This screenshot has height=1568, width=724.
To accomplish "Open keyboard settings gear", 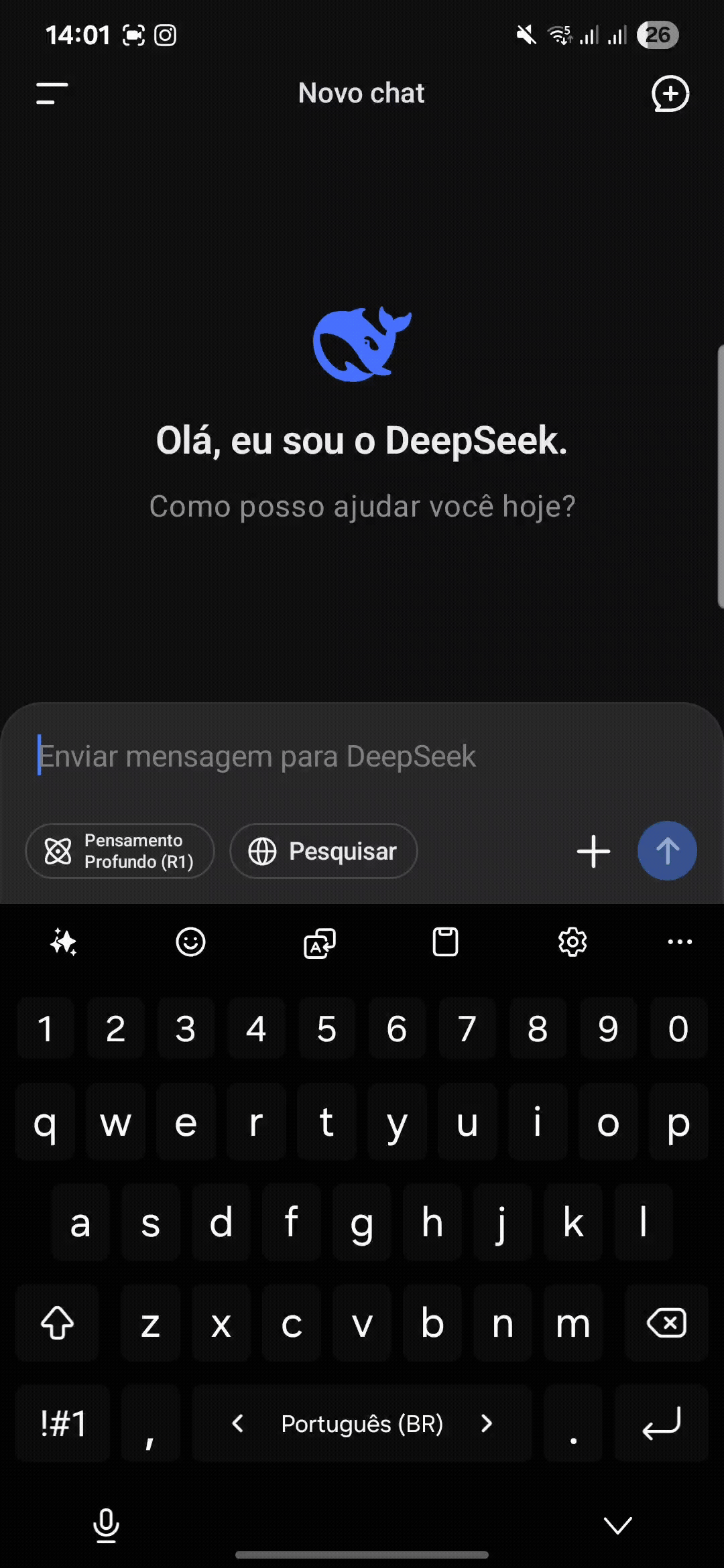I will 572,942.
